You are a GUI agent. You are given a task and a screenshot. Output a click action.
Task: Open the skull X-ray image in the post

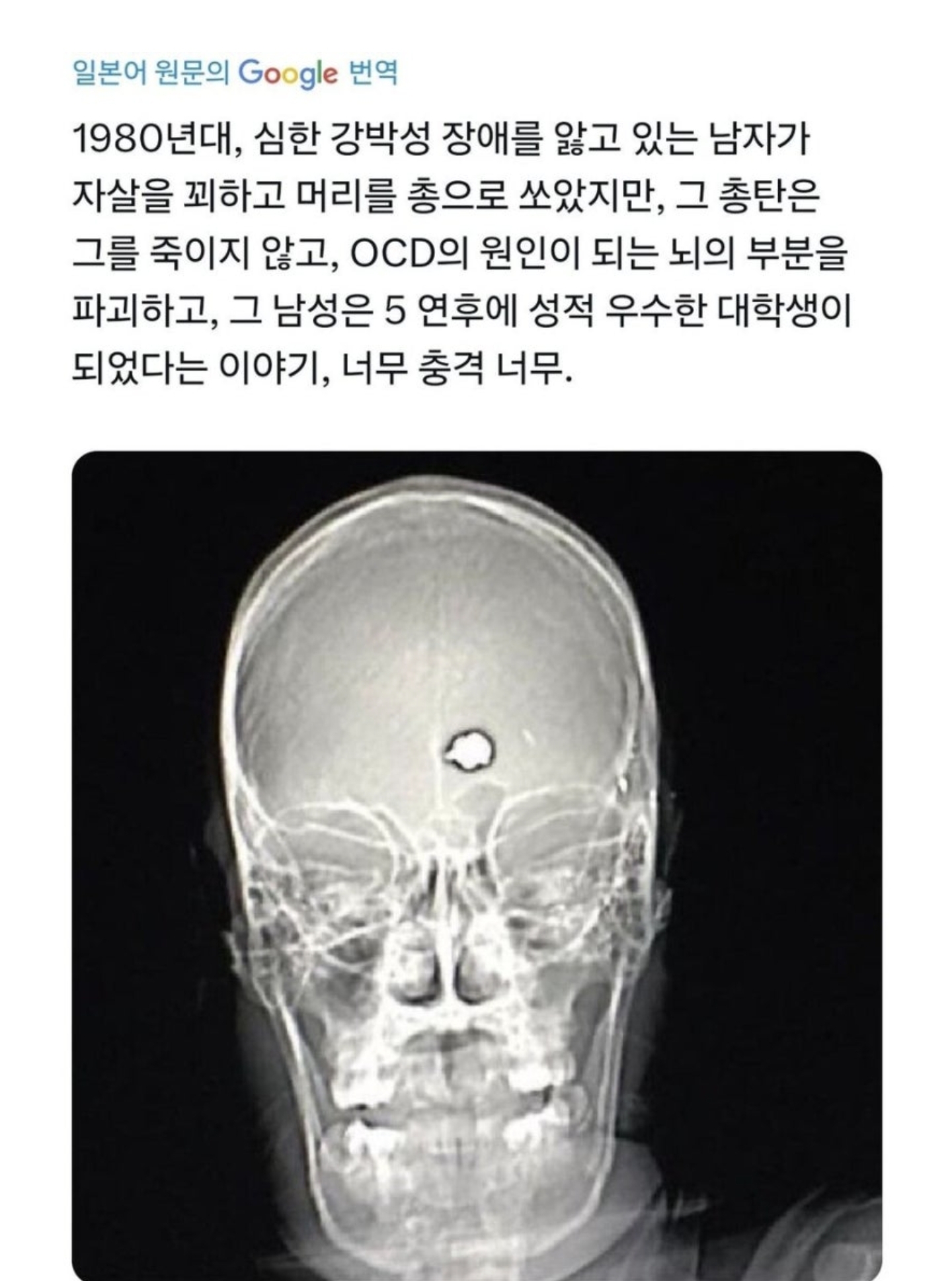point(476,860)
